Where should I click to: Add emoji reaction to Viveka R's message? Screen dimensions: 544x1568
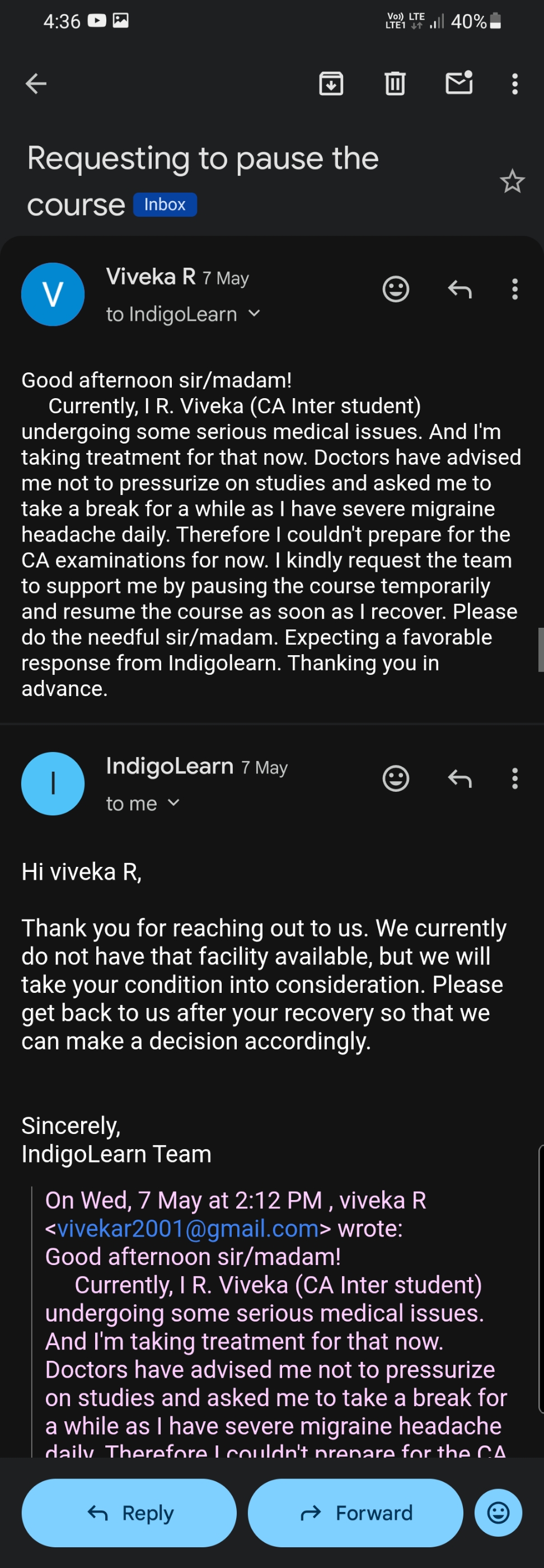click(396, 289)
